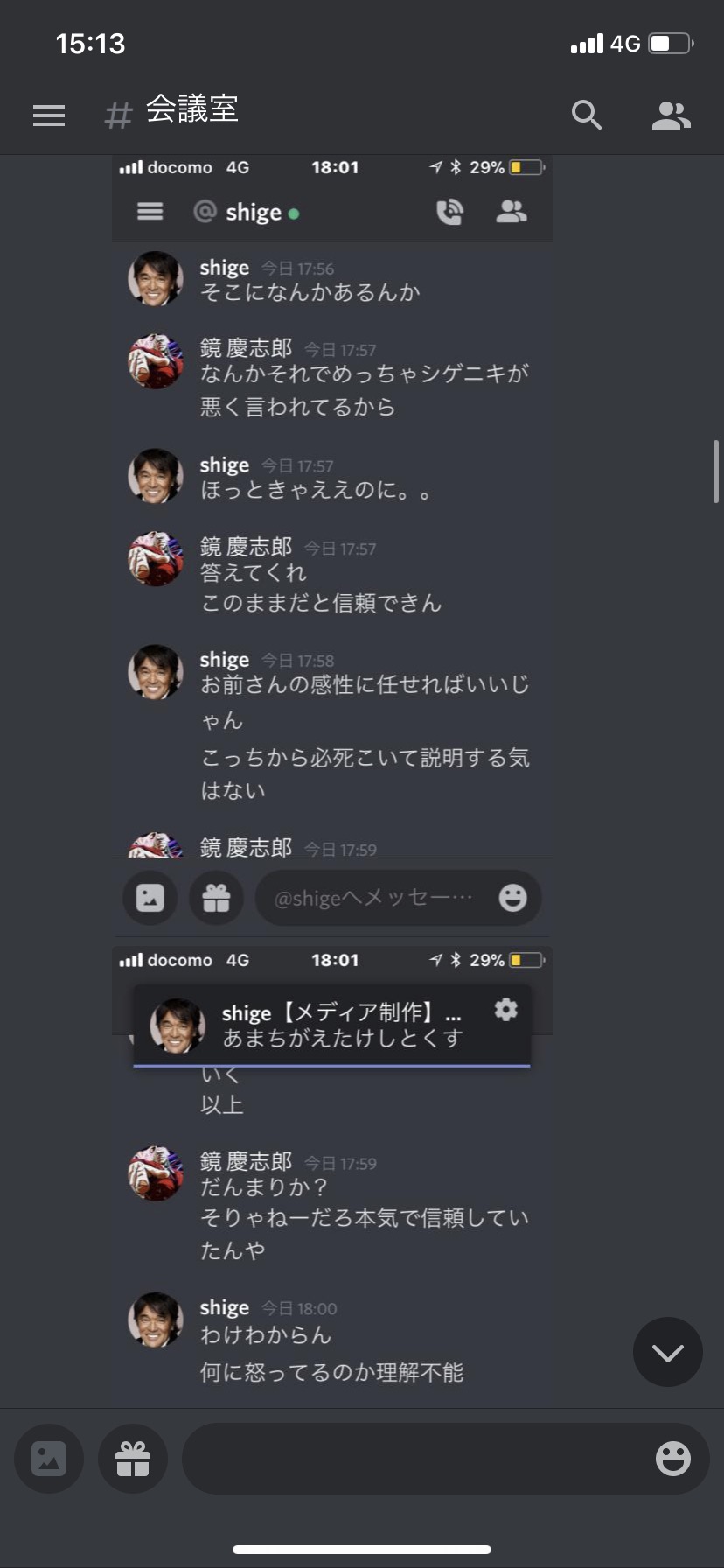Jump to the latest messages
Screen dimensions: 724x1568
[668, 1352]
